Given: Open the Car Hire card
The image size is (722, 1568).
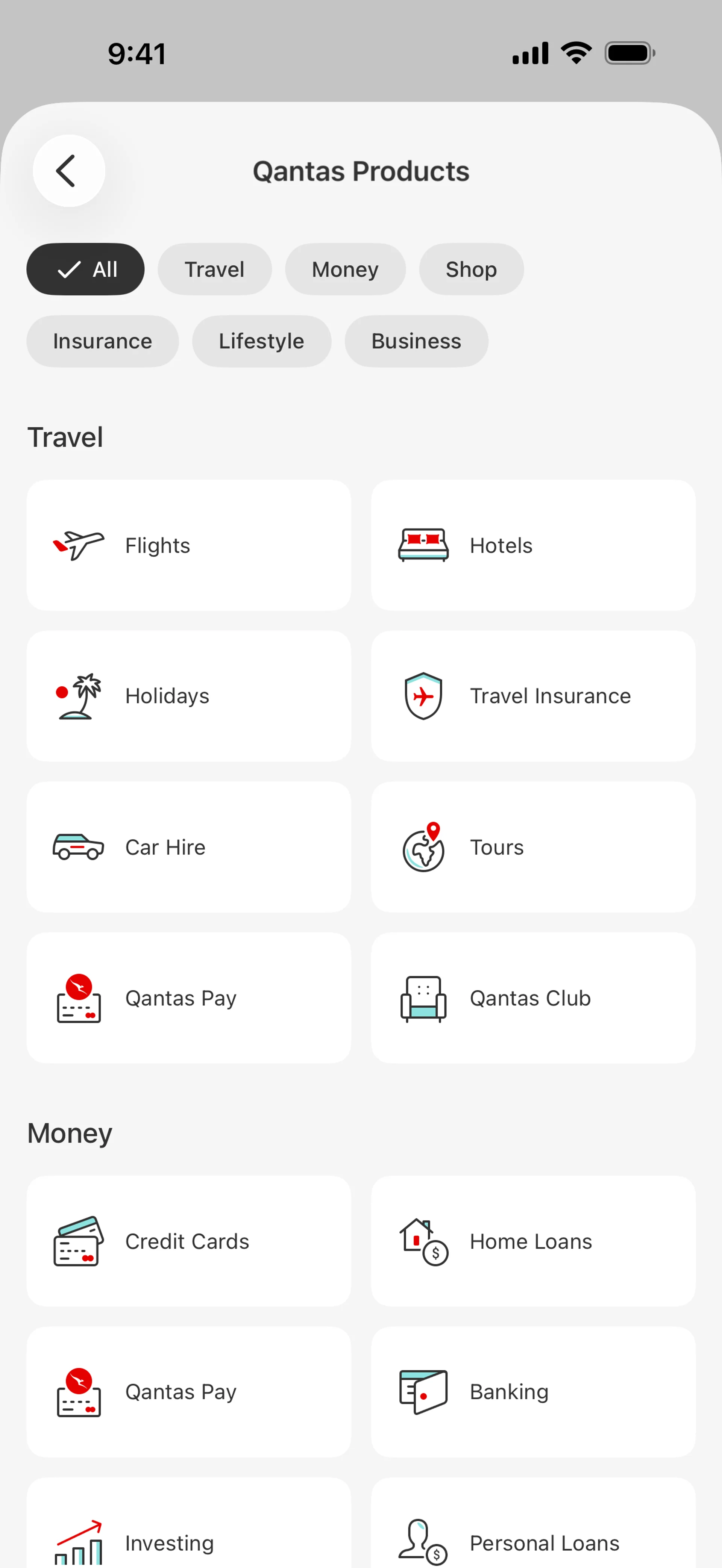Looking at the screenshot, I should [189, 847].
